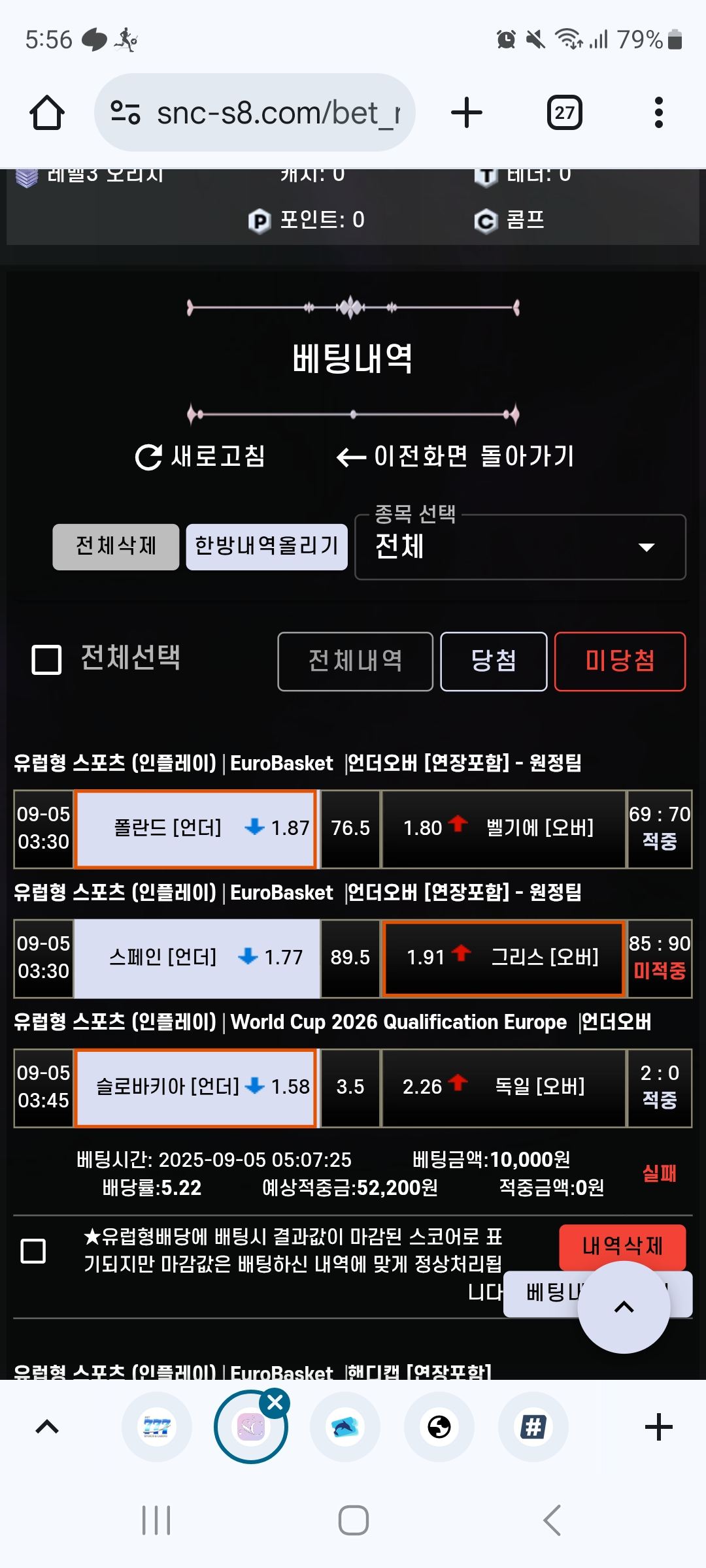
Task: Open the browser overflow menu
Action: (658, 113)
